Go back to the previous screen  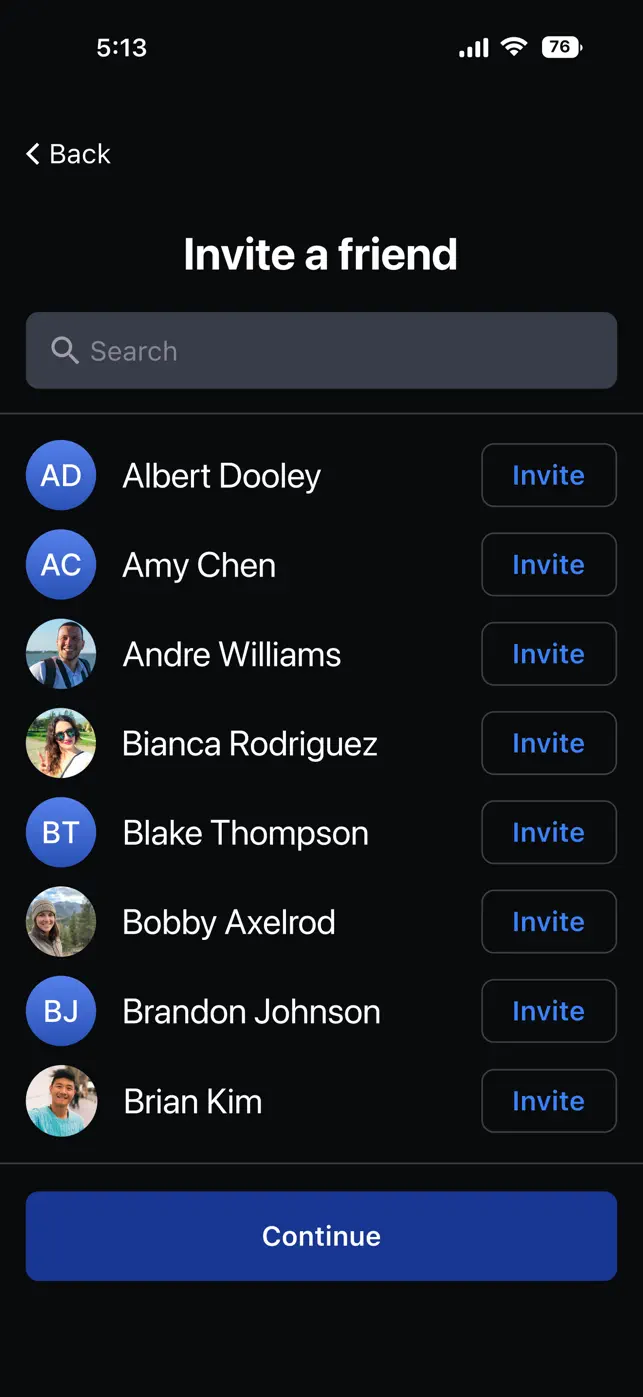(68, 154)
